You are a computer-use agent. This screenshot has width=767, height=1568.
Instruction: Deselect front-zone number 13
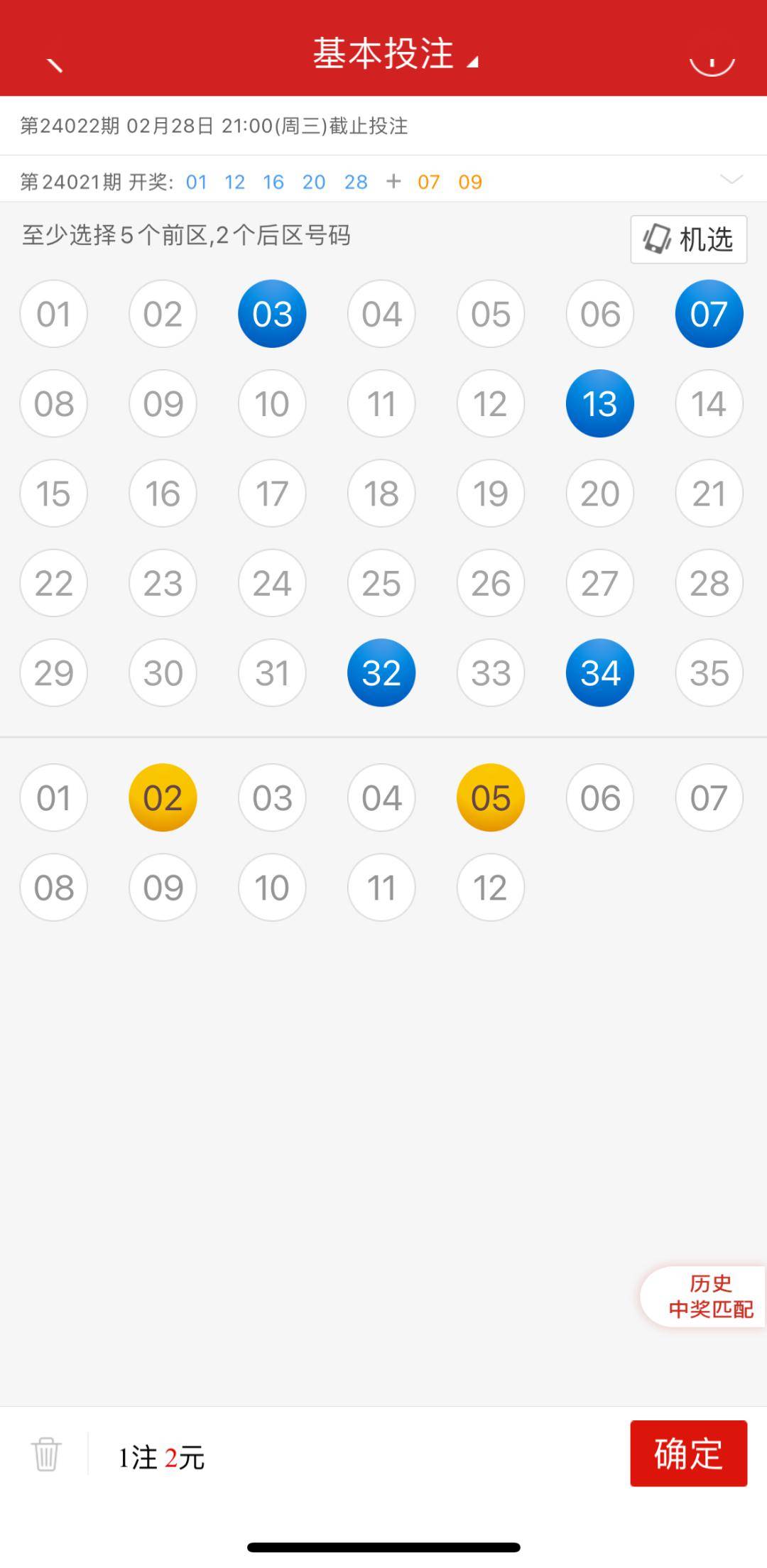pos(599,403)
